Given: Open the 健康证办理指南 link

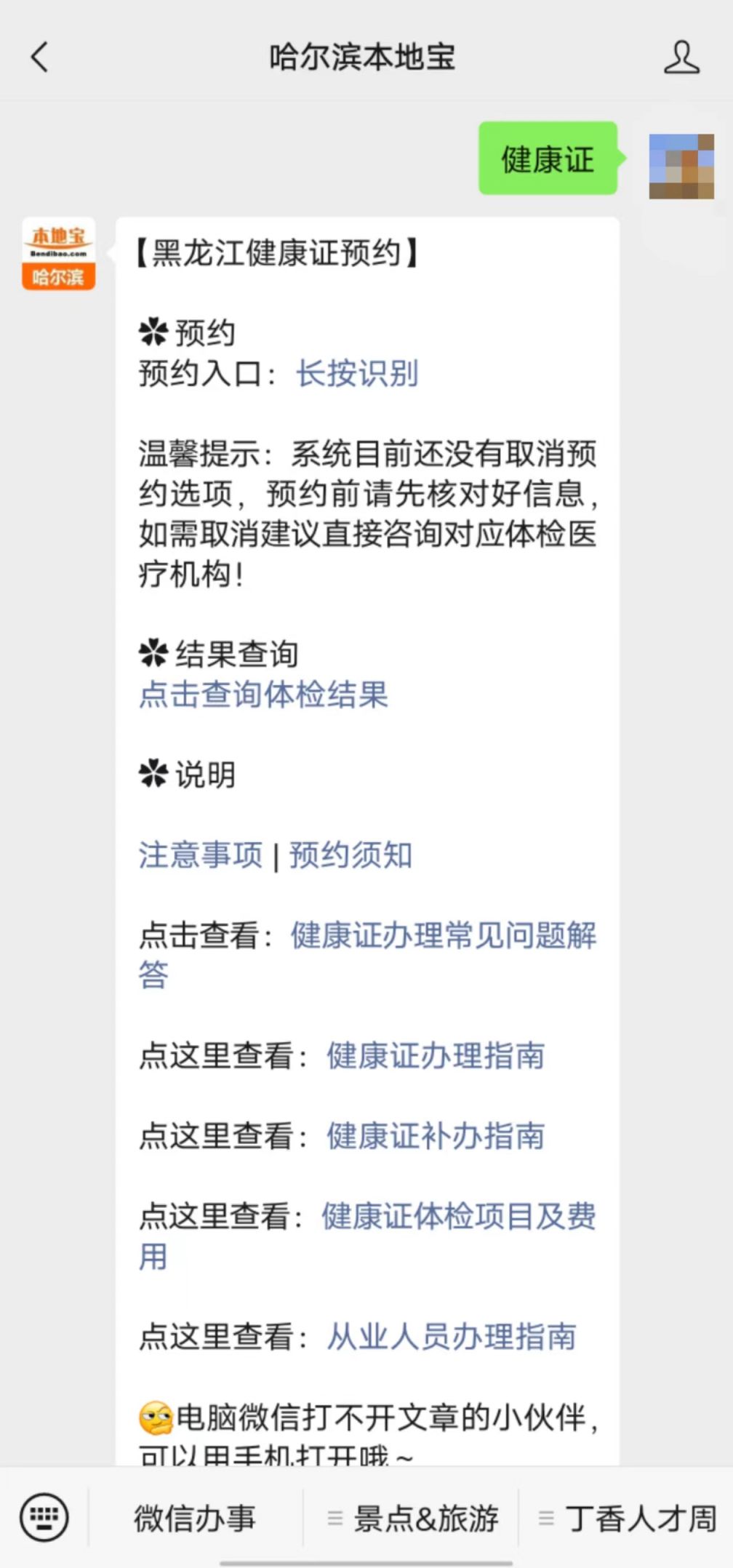Looking at the screenshot, I should (436, 1056).
